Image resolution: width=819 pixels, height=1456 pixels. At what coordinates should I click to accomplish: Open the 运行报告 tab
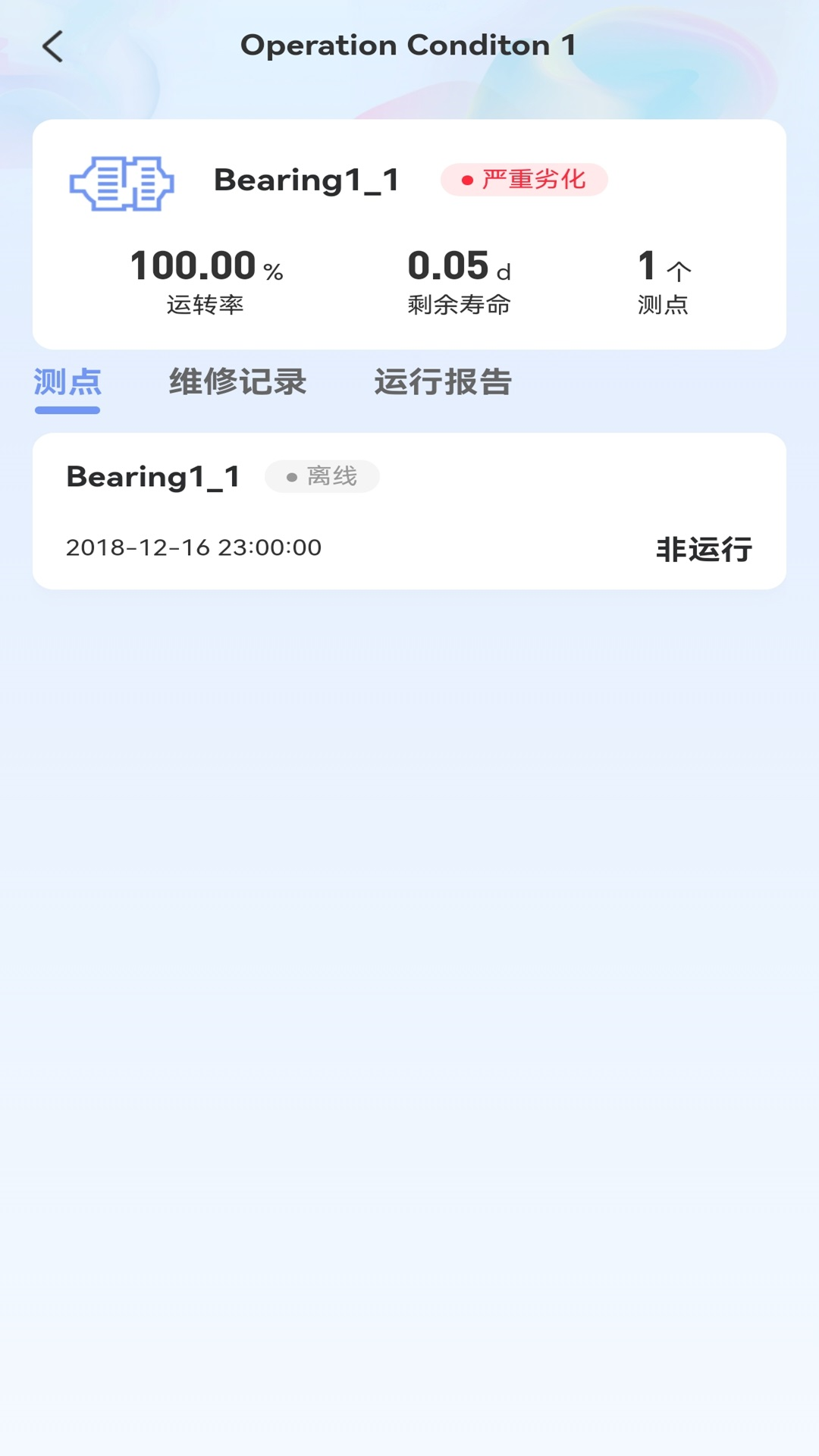click(443, 382)
